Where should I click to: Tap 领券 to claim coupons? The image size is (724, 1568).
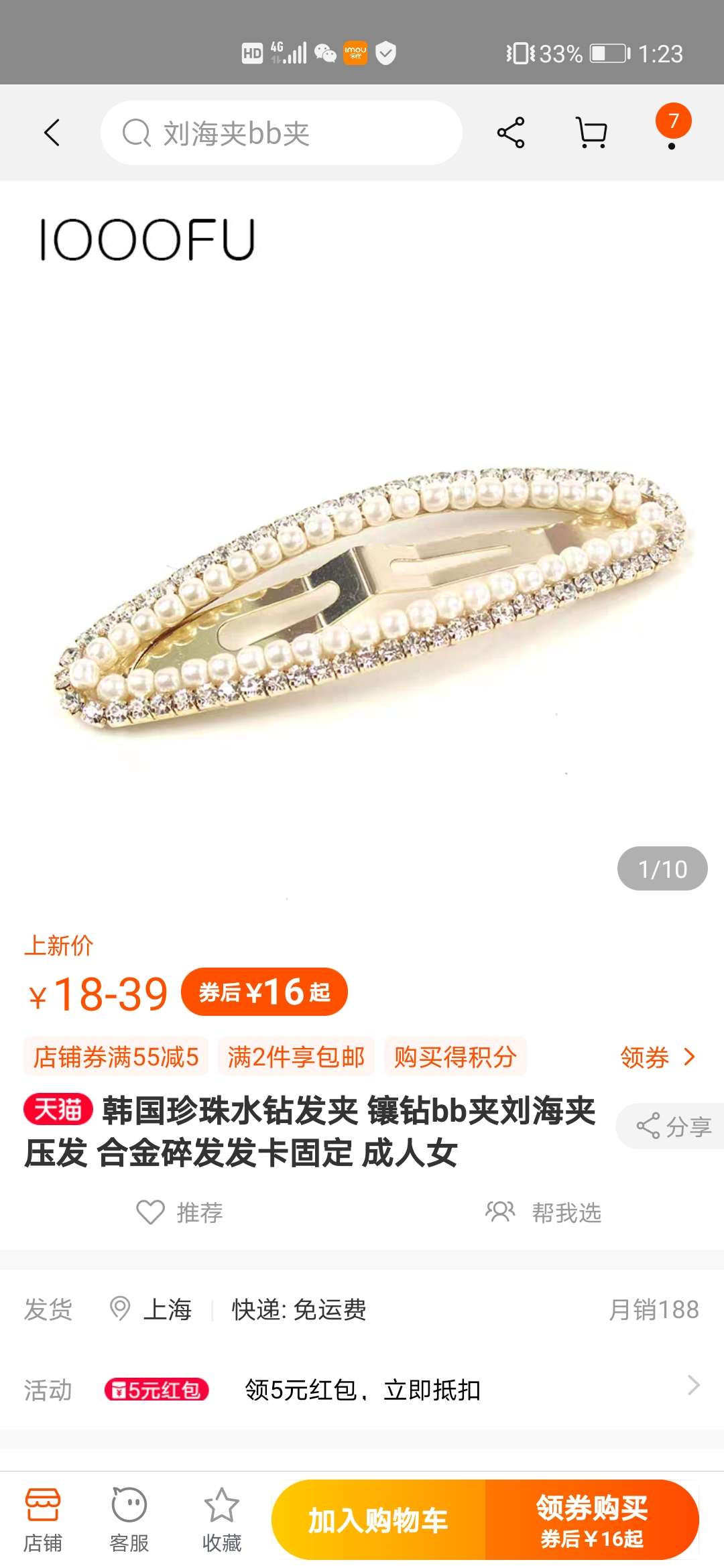pos(658,1057)
